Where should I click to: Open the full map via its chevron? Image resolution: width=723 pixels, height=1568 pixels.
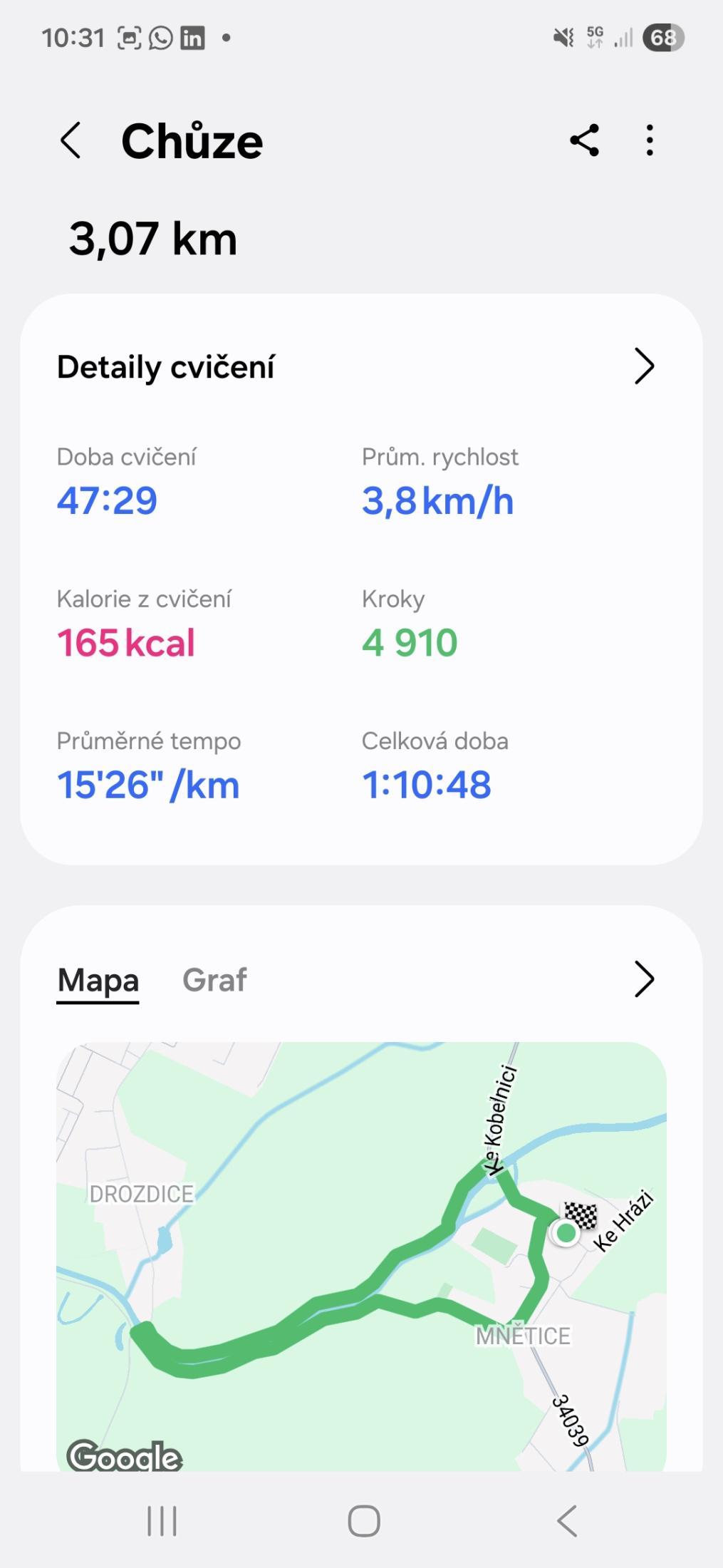[644, 979]
